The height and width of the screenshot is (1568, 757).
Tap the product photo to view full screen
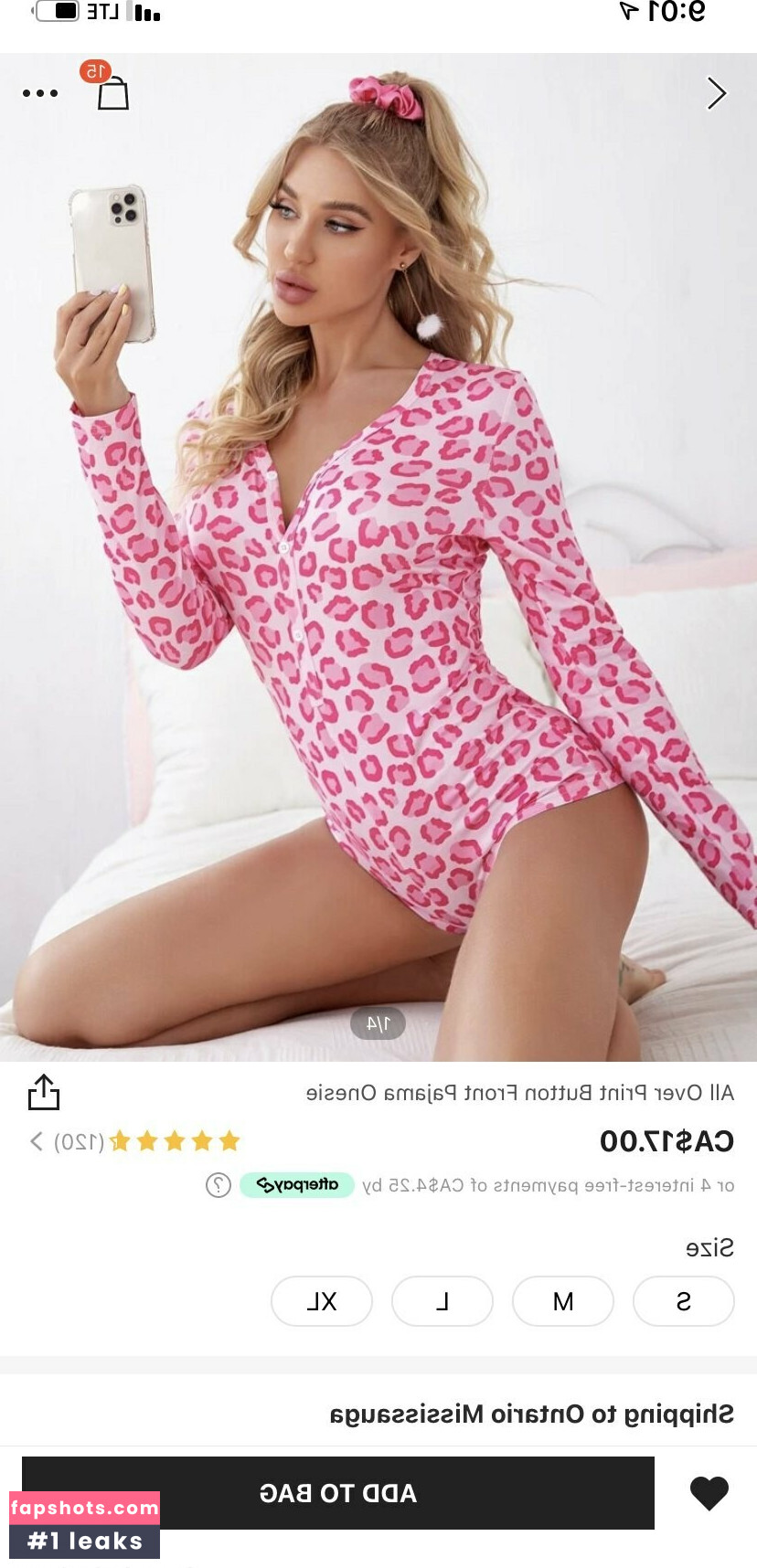click(x=378, y=548)
